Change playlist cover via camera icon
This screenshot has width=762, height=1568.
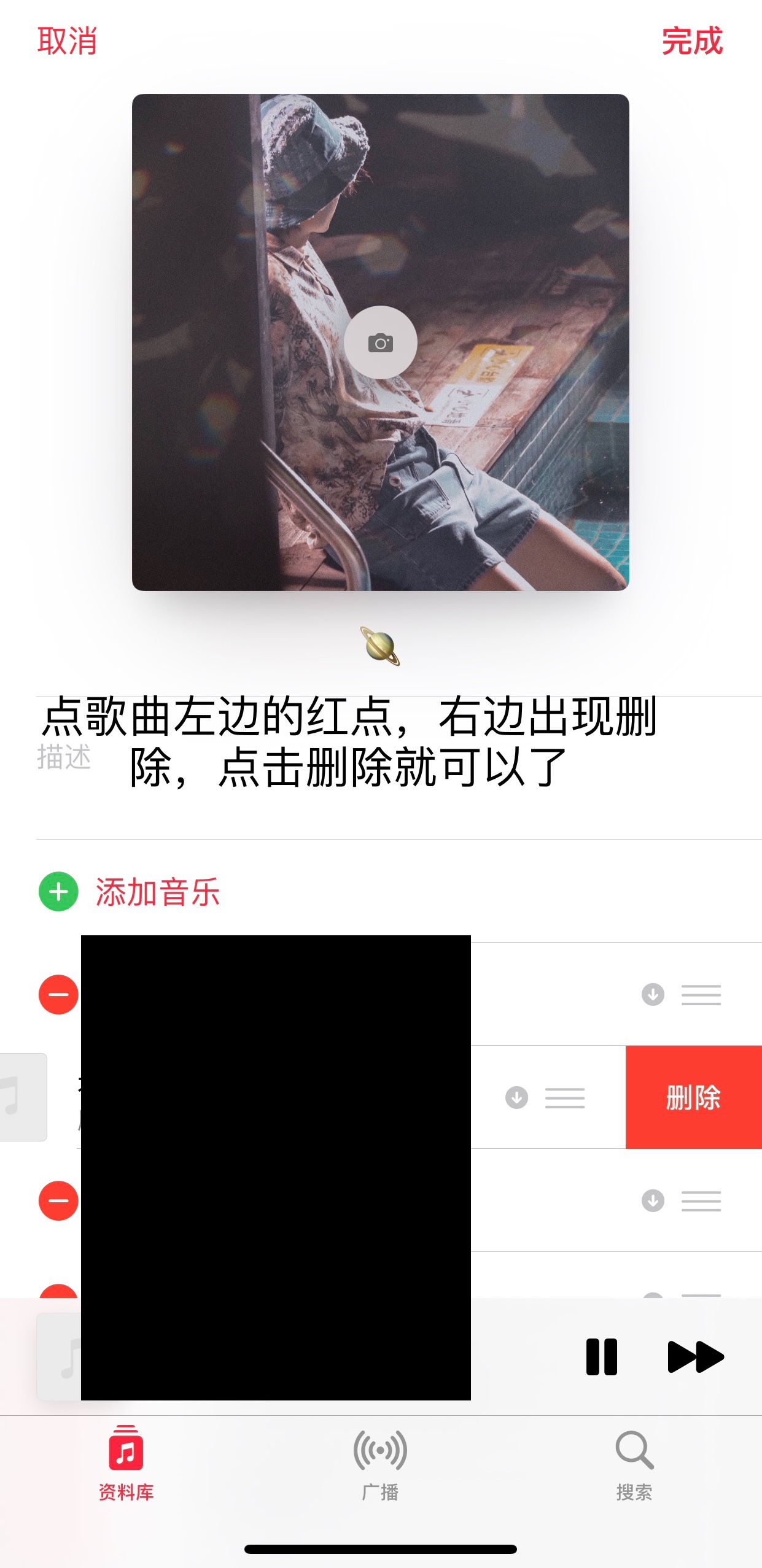(x=380, y=342)
